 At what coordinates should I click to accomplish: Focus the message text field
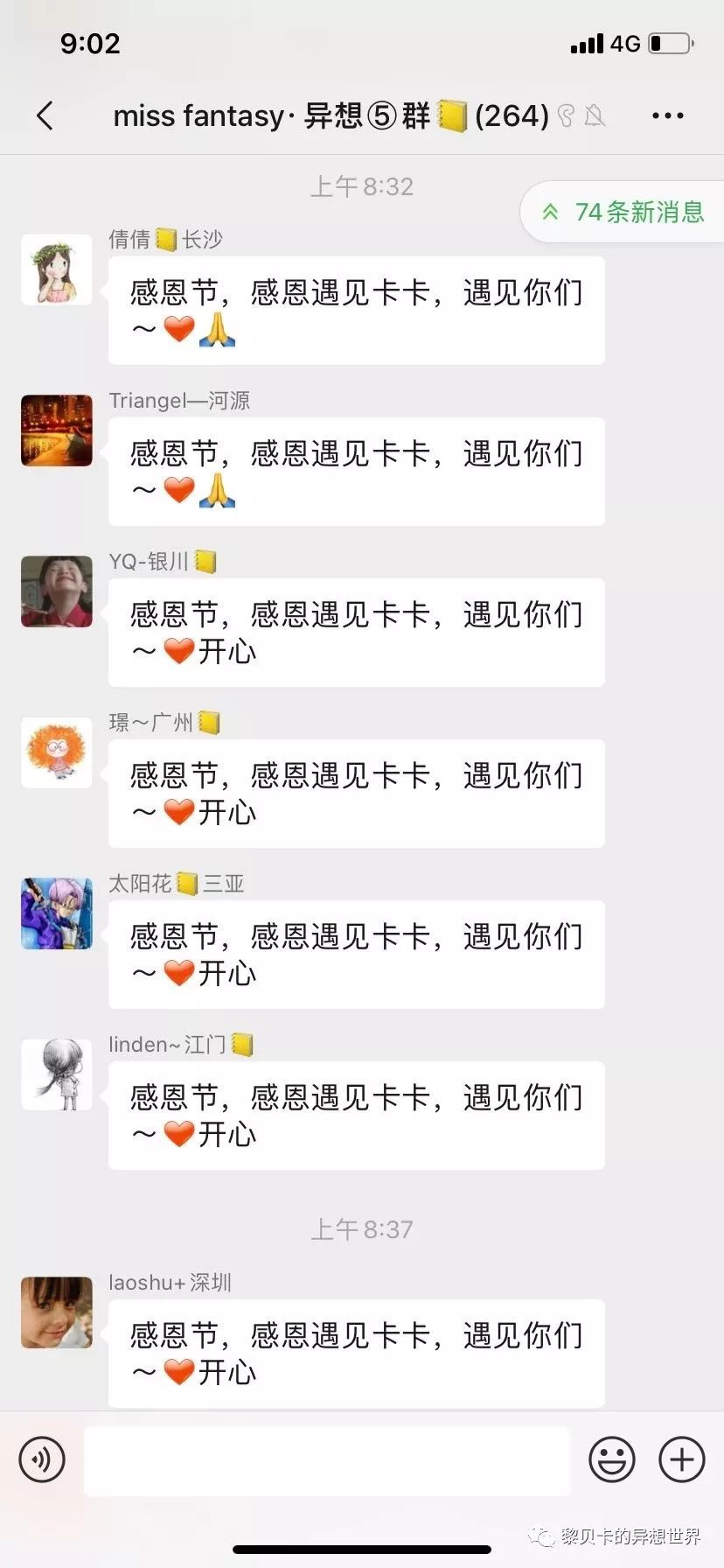[x=327, y=1459]
